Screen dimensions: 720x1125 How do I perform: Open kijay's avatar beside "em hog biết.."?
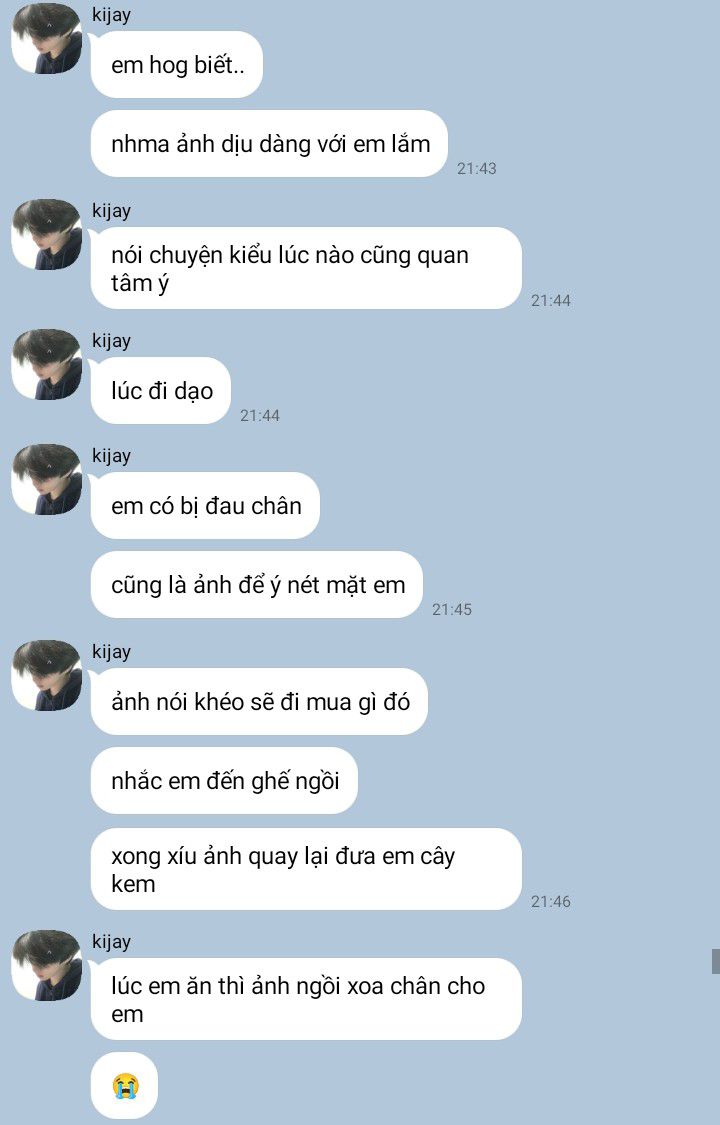47,38
